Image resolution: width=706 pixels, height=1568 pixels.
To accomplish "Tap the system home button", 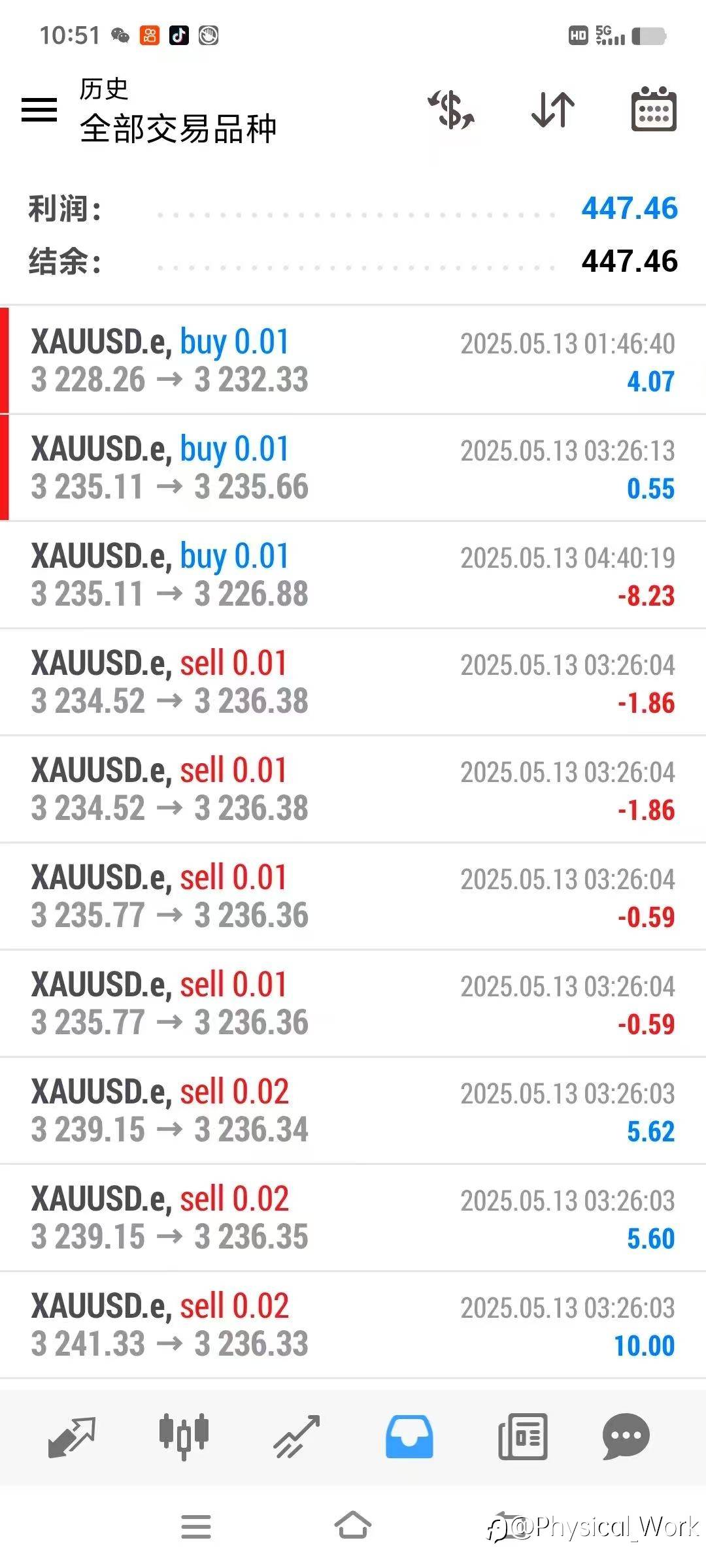I will pyautogui.click(x=353, y=1526).
